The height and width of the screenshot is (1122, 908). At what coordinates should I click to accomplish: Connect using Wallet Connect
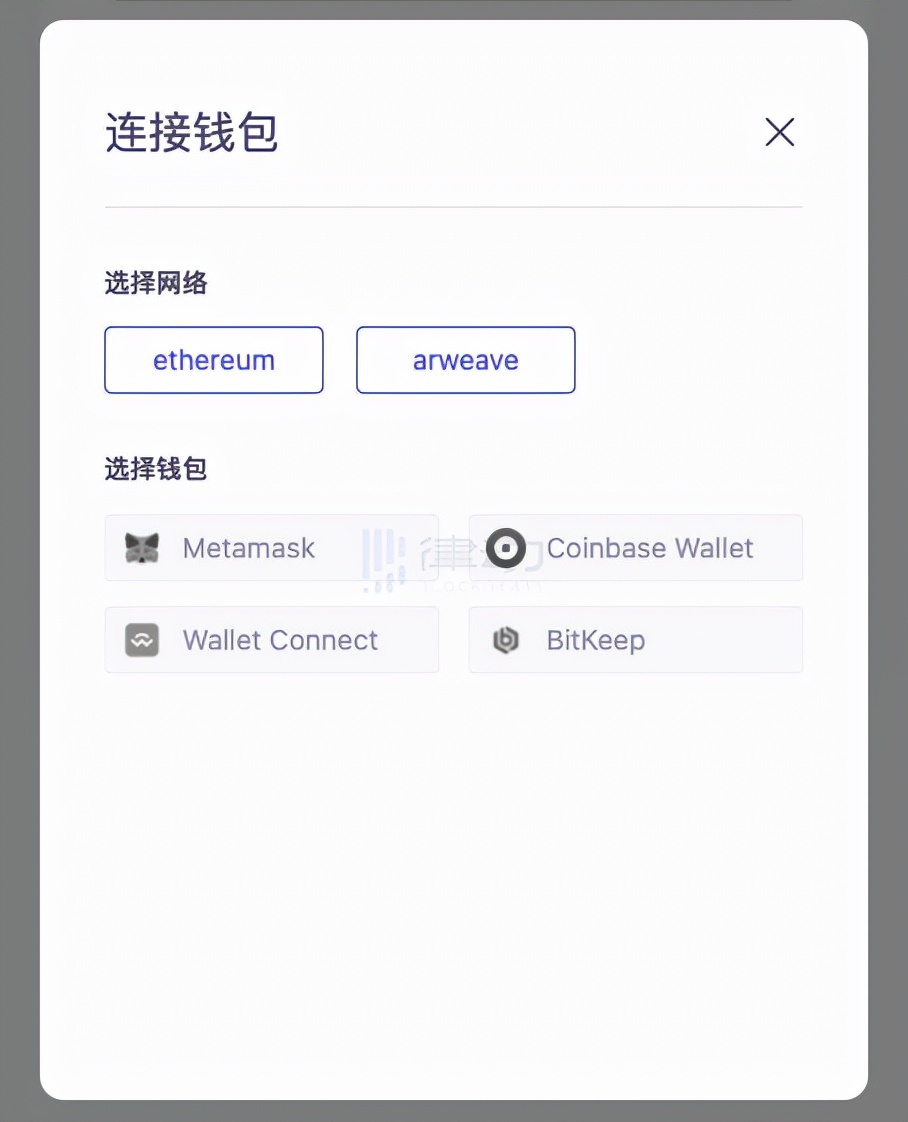click(271, 640)
